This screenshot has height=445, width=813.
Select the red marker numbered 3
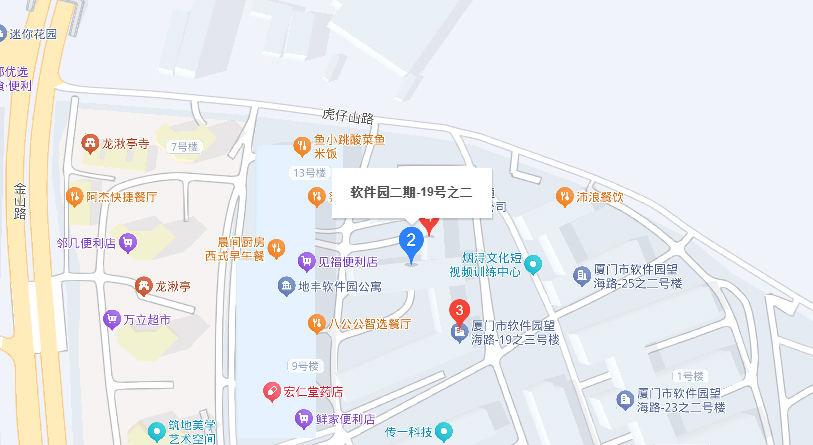(459, 312)
